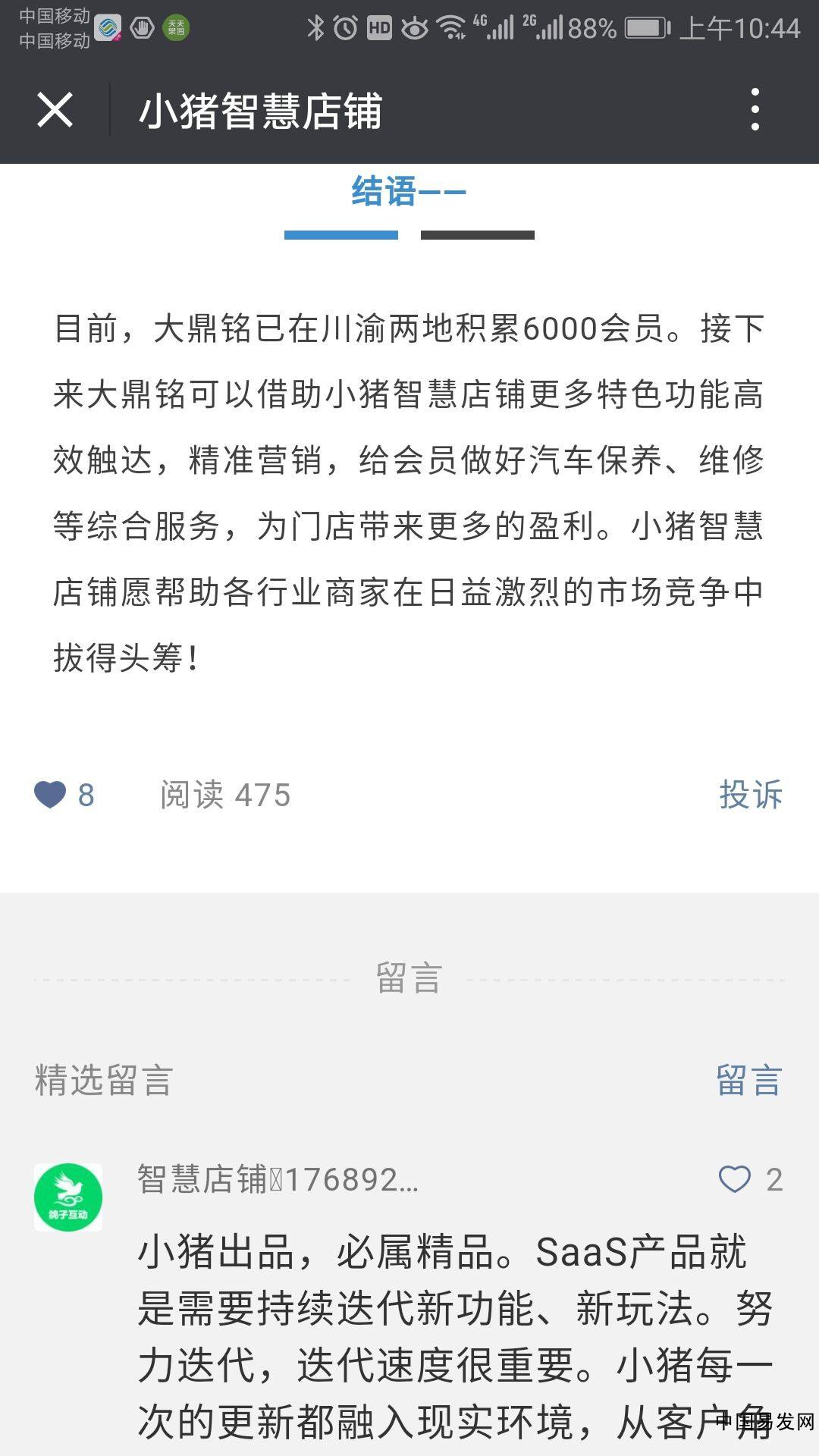
Task: Open the three-dot overflow menu
Action: pyautogui.click(x=755, y=110)
